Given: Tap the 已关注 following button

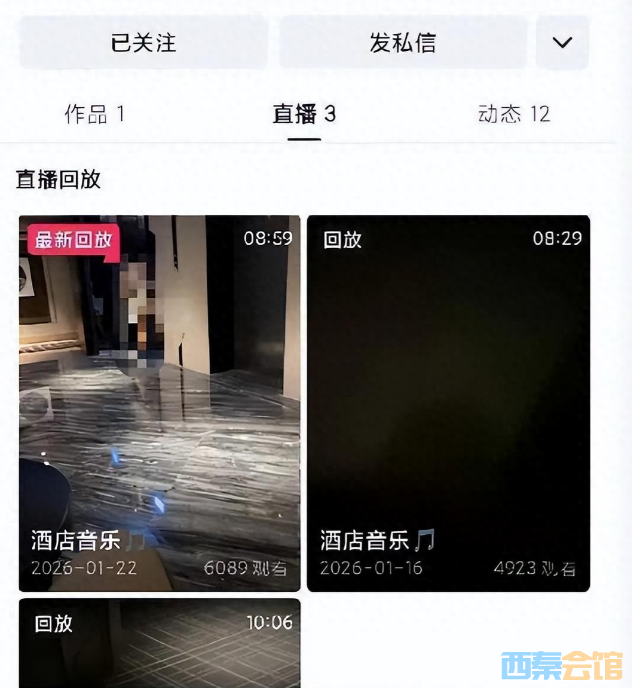Looking at the screenshot, I should pos(143,43).
